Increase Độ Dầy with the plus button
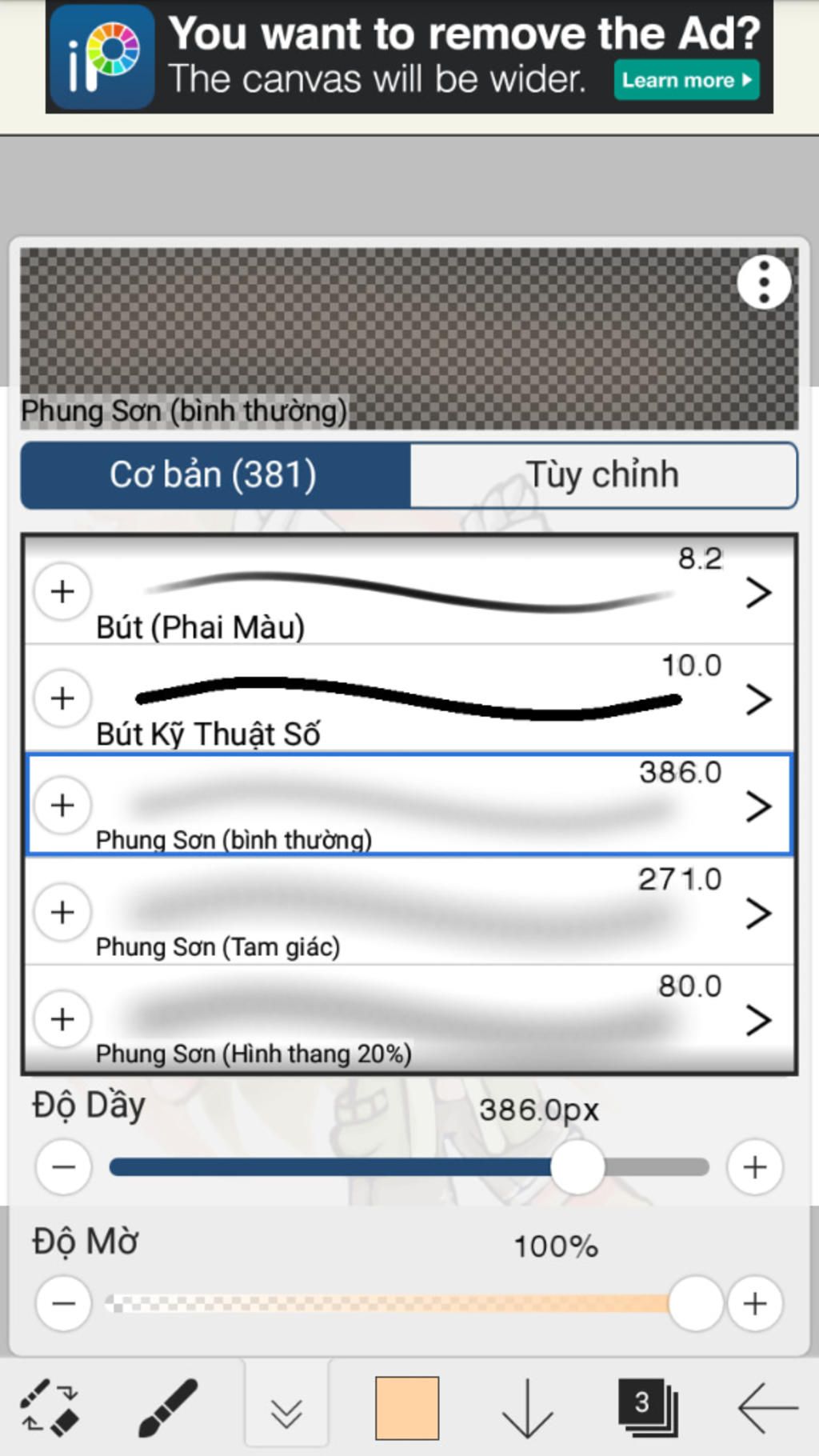819x1456 pixels. point(754,1167)
